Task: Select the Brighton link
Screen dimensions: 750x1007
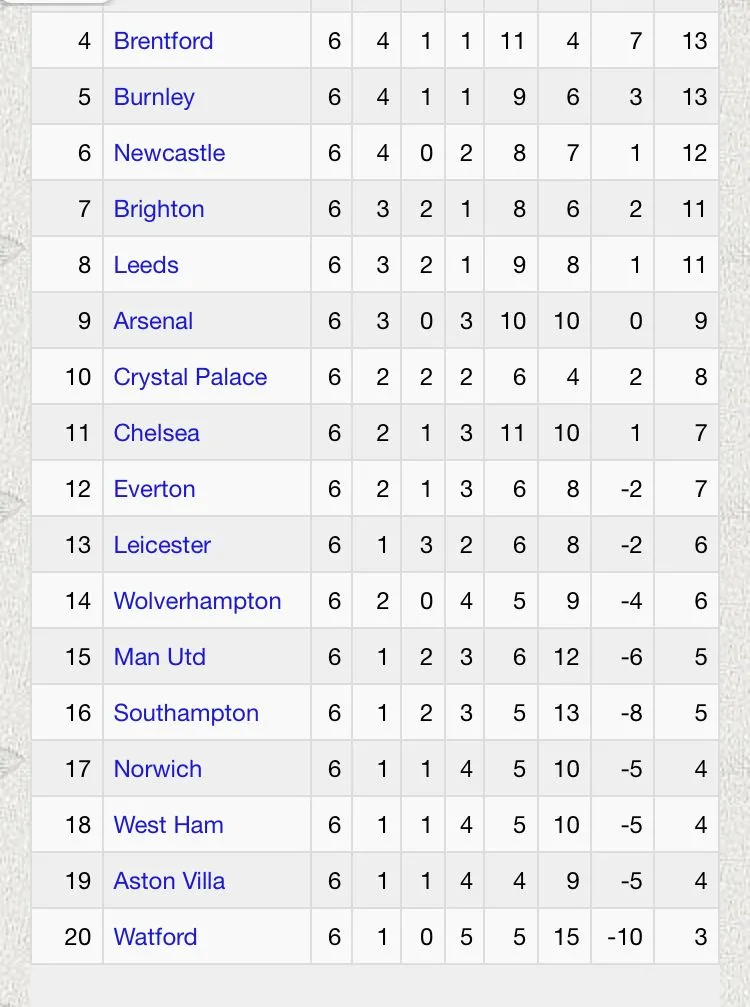Action: point(159,209)
